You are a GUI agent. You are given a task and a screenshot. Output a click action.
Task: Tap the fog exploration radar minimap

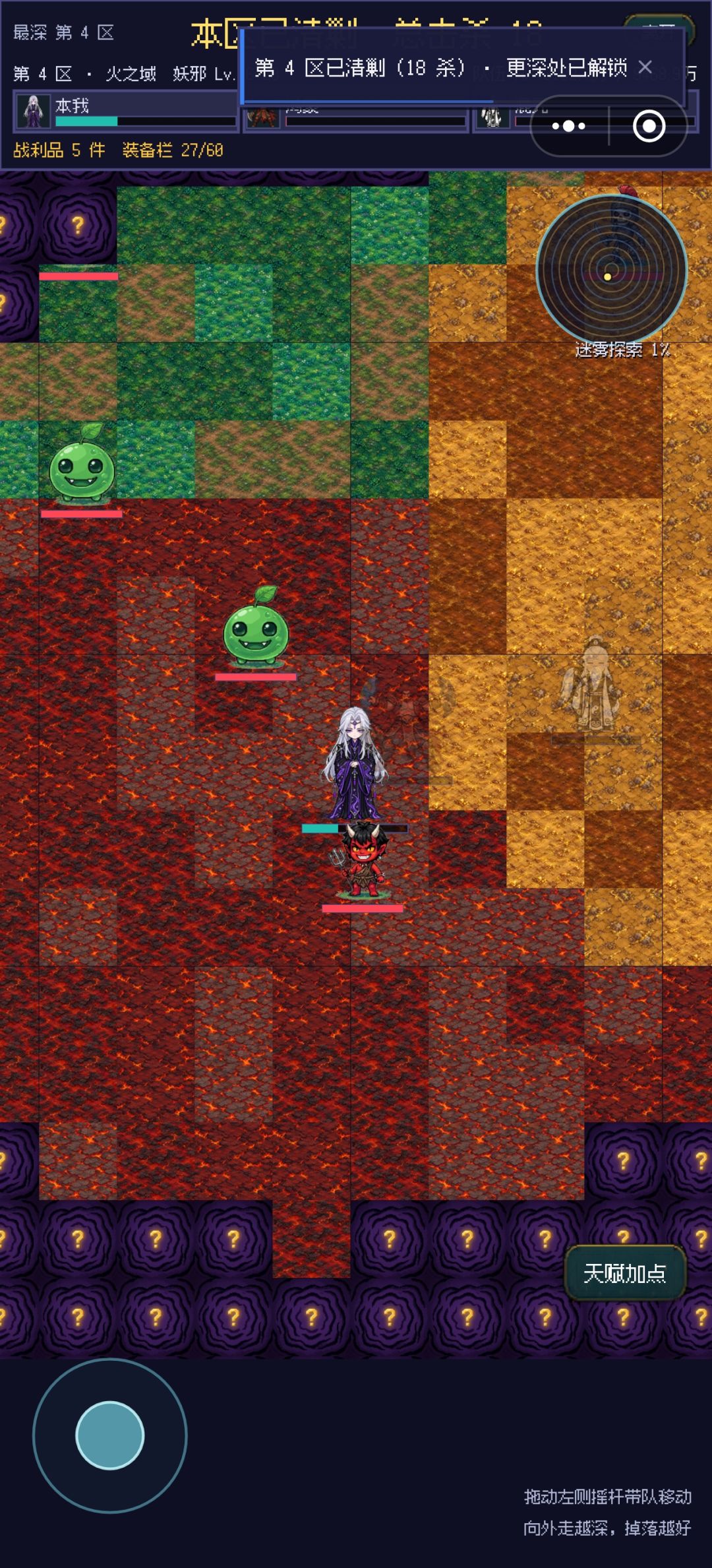(x=612, y=270)
